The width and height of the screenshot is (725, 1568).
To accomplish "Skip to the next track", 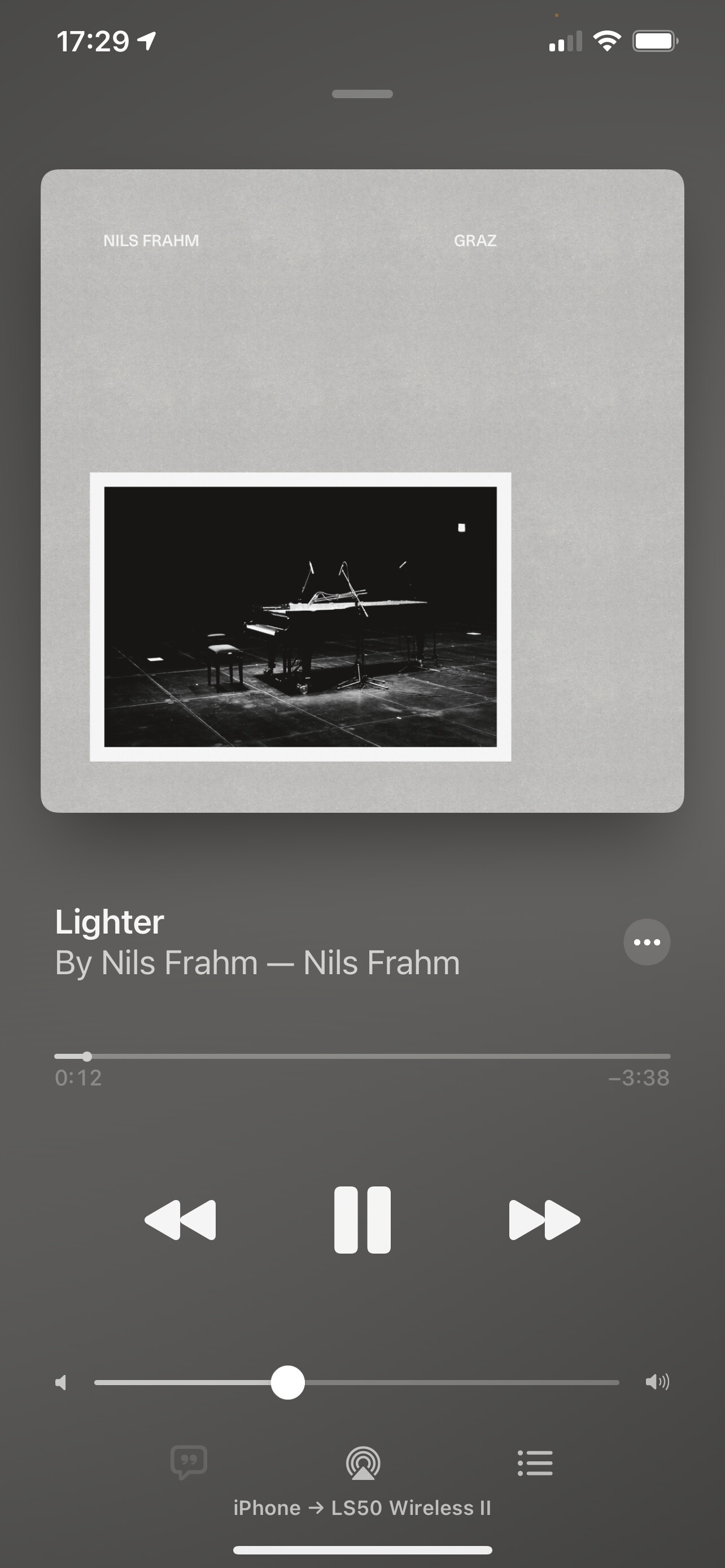I will point(544,1220).
